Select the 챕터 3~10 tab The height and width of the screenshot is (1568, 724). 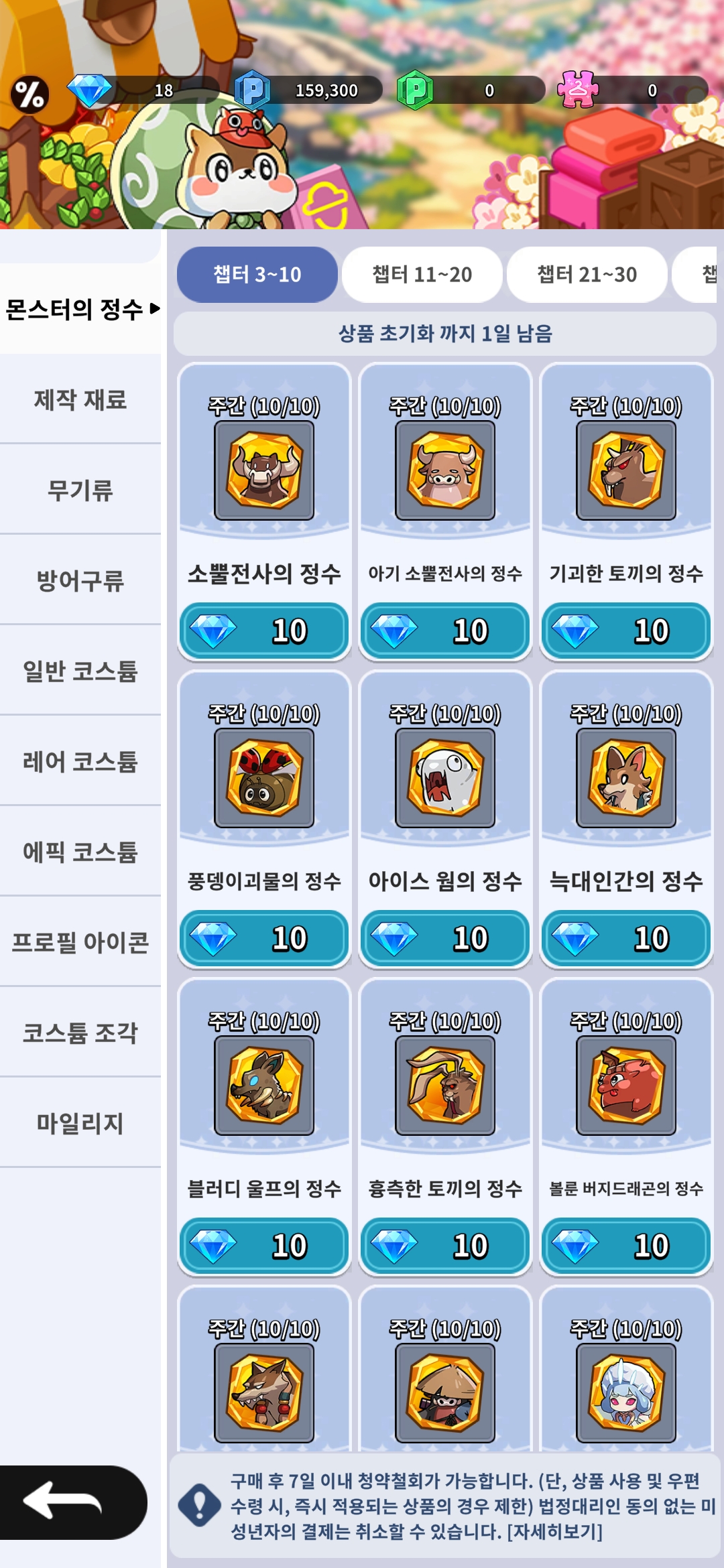click(257, 274)
